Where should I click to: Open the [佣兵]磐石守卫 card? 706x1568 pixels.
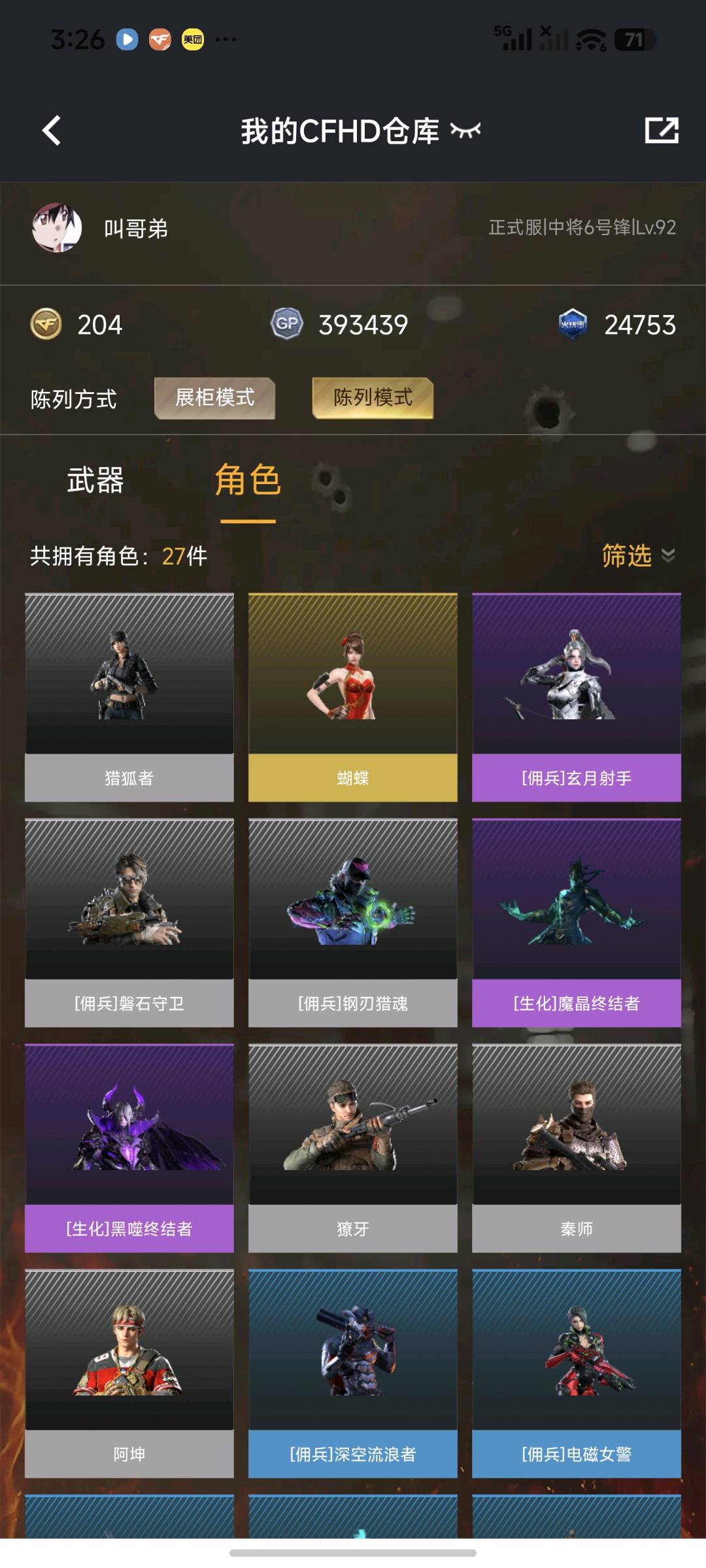pyautogui.click(x=129, y=923)
